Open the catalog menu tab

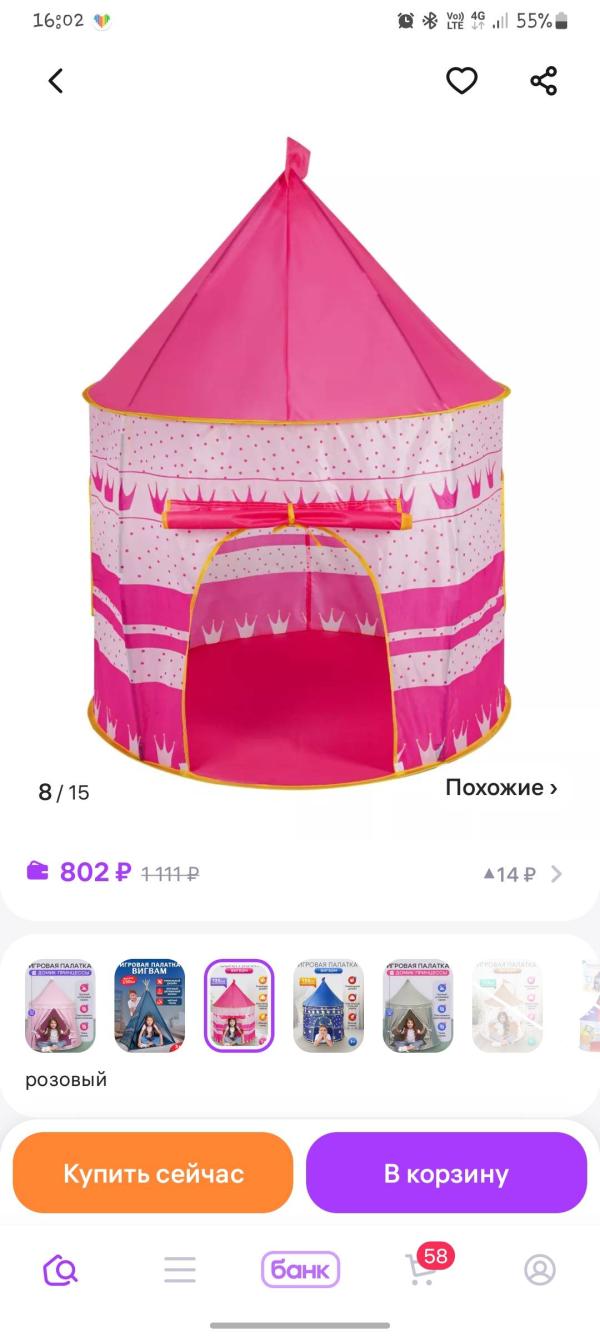[180, 1270]
